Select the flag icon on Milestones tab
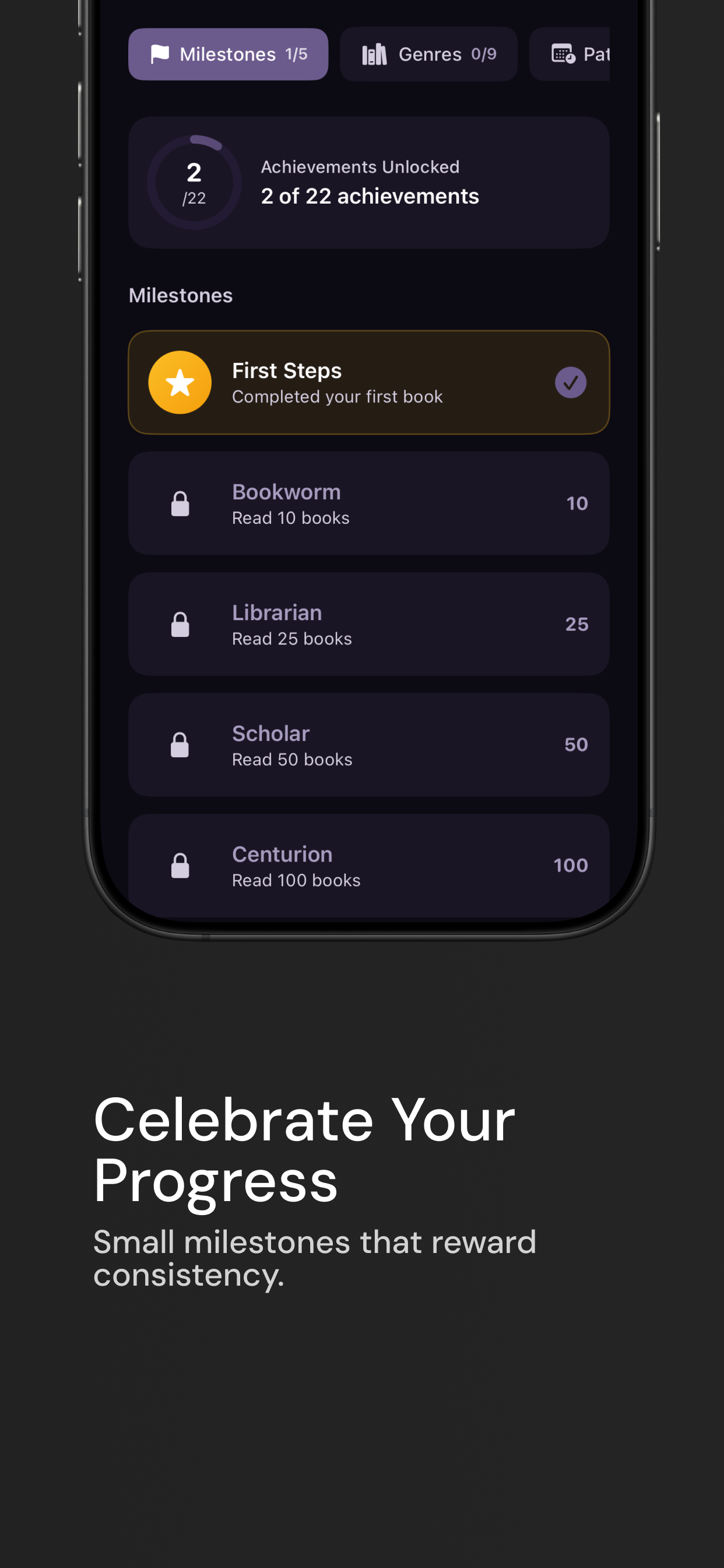Viewport: 724px width, 1568px height. pos(158,54)
